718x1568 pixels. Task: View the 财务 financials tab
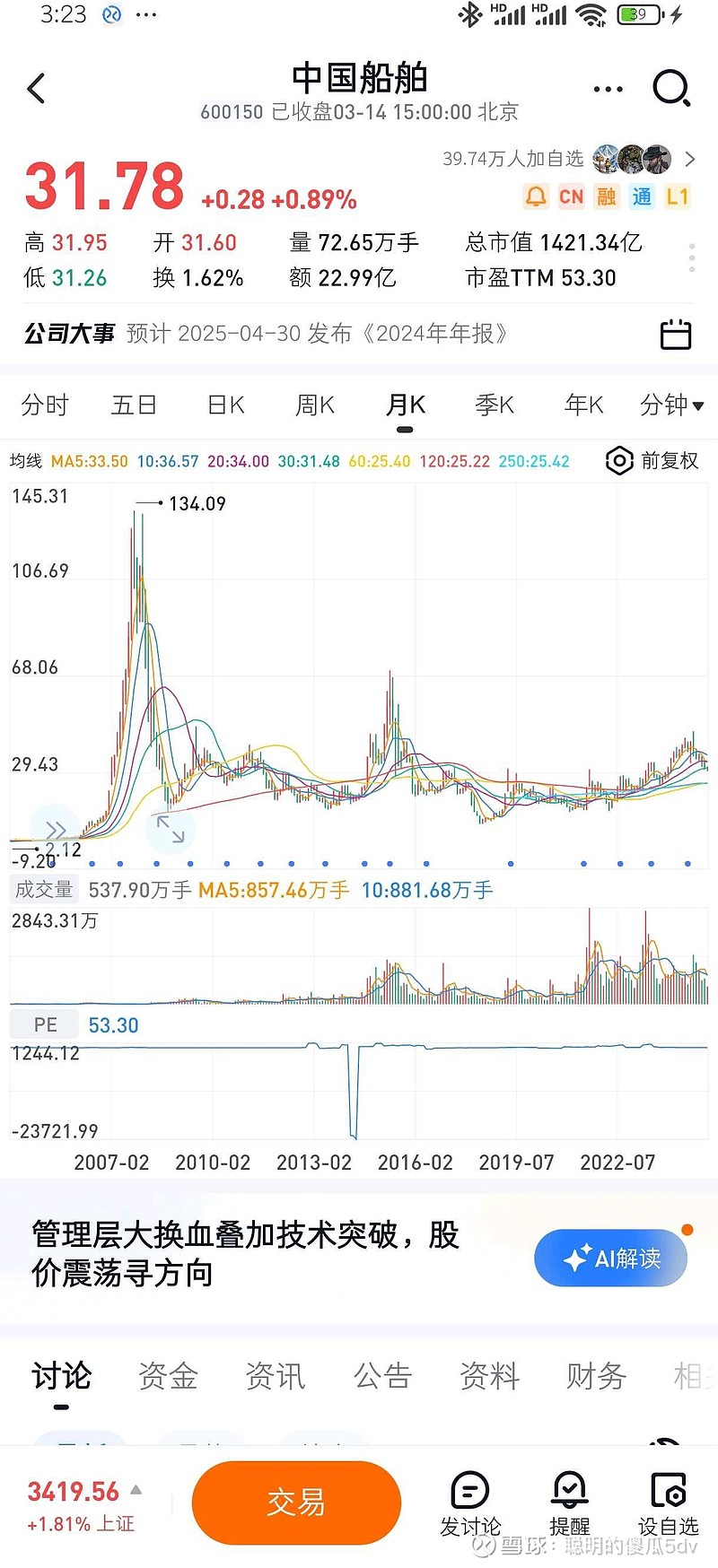point(596,1375)
